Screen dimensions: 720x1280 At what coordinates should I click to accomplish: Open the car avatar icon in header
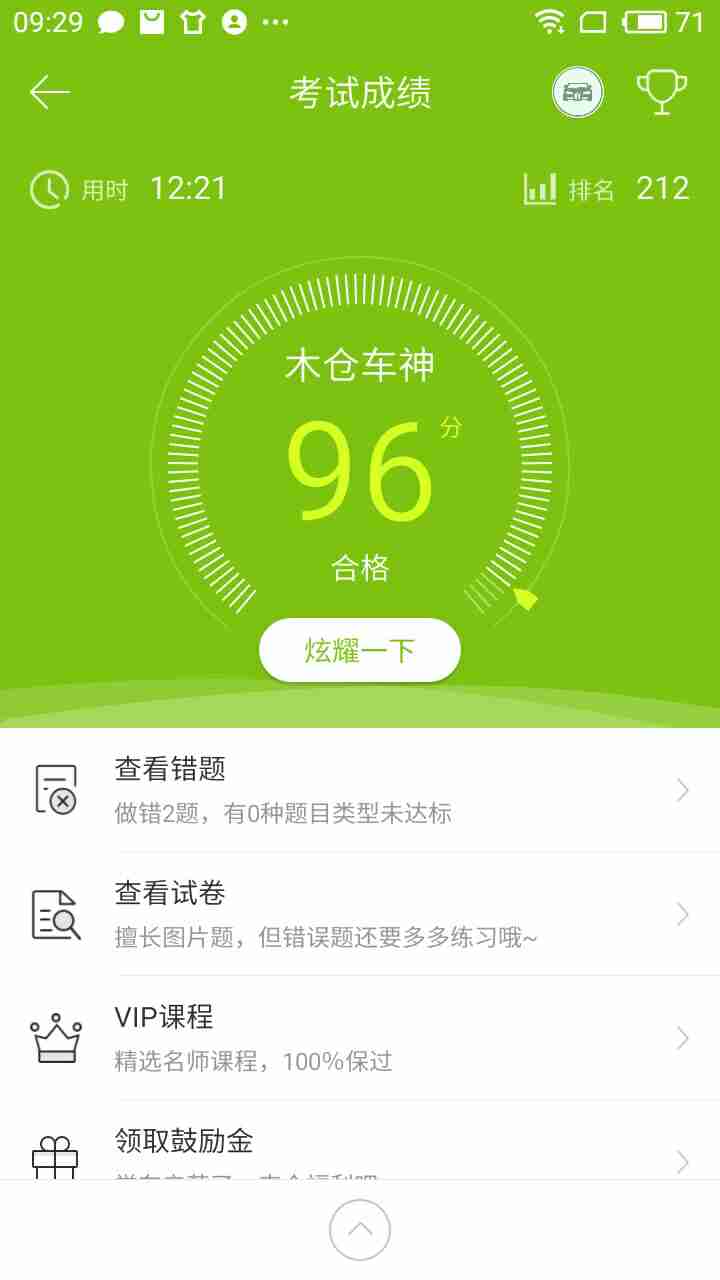click(578, 92)
